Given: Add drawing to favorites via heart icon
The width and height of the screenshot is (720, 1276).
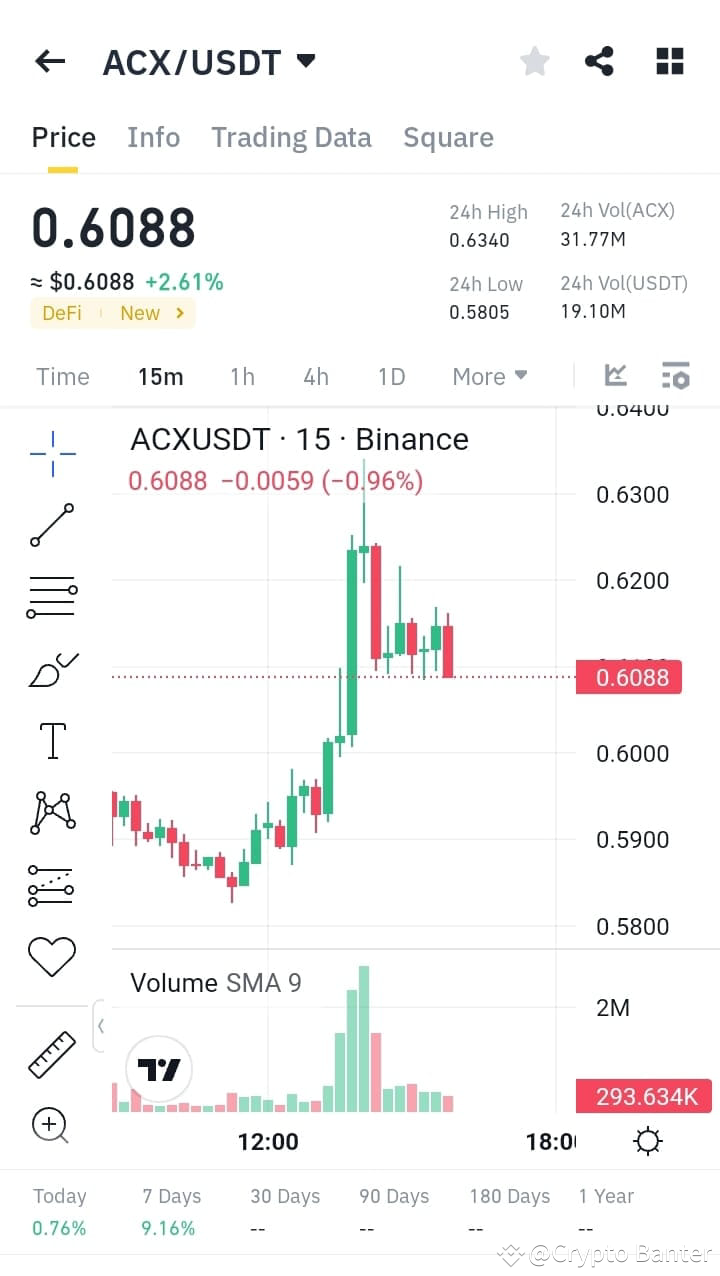Looking at the screenshot, I should click(x=50, y=956).
